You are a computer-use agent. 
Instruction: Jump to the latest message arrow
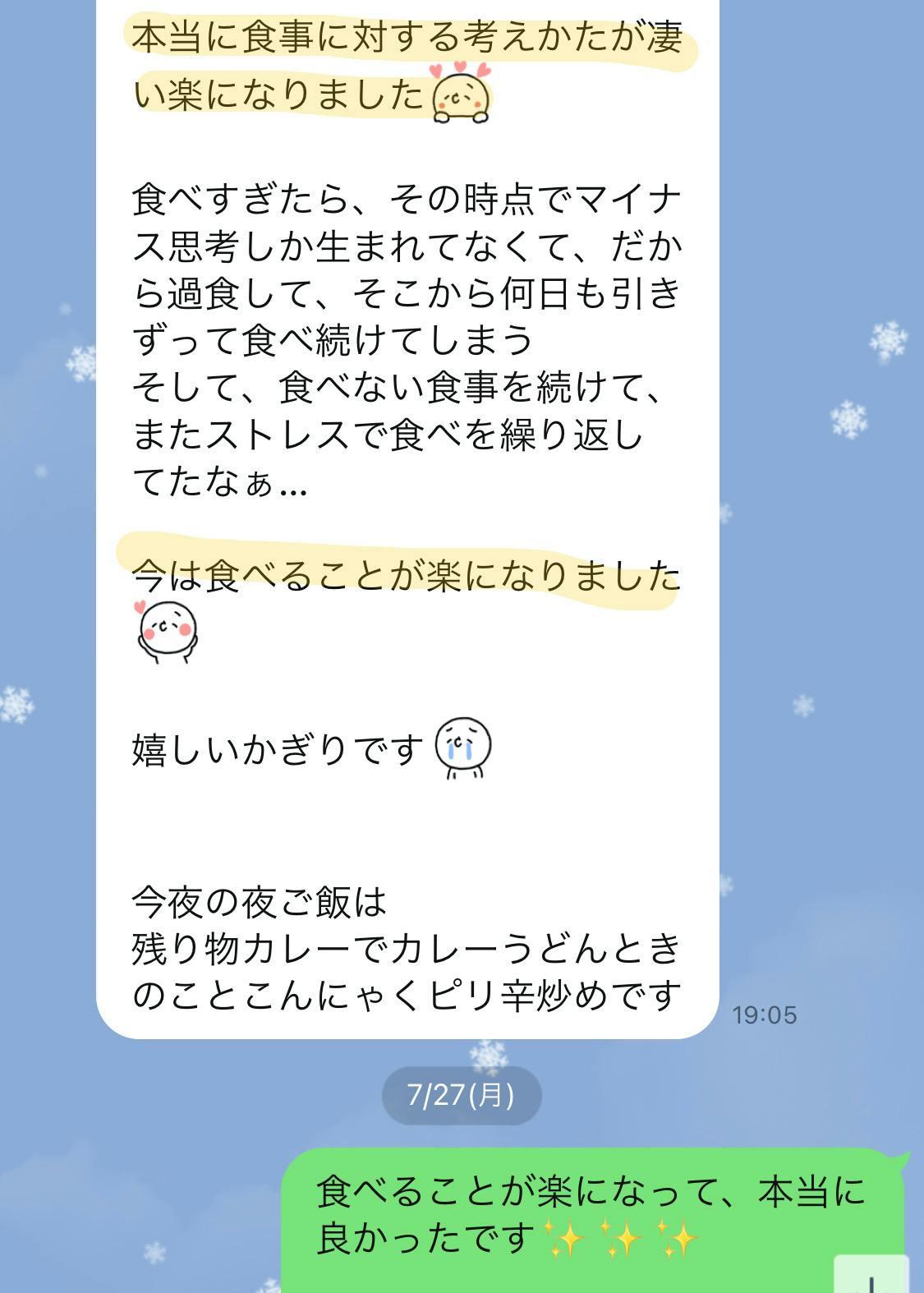(x=871, y=1276)
